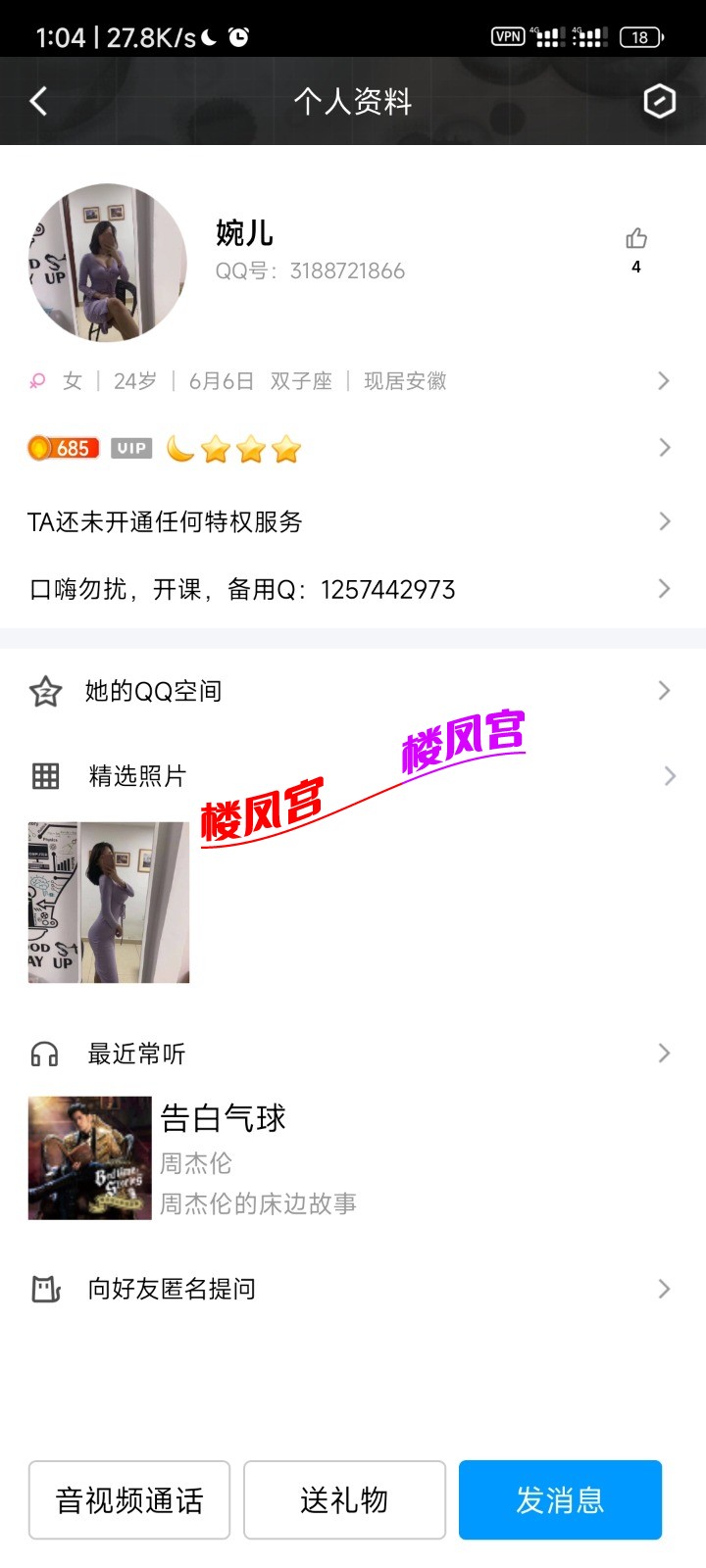Expand the 最近常听 section chevron
Viewport: 706px width, 1568px height.
(663, 1053)
